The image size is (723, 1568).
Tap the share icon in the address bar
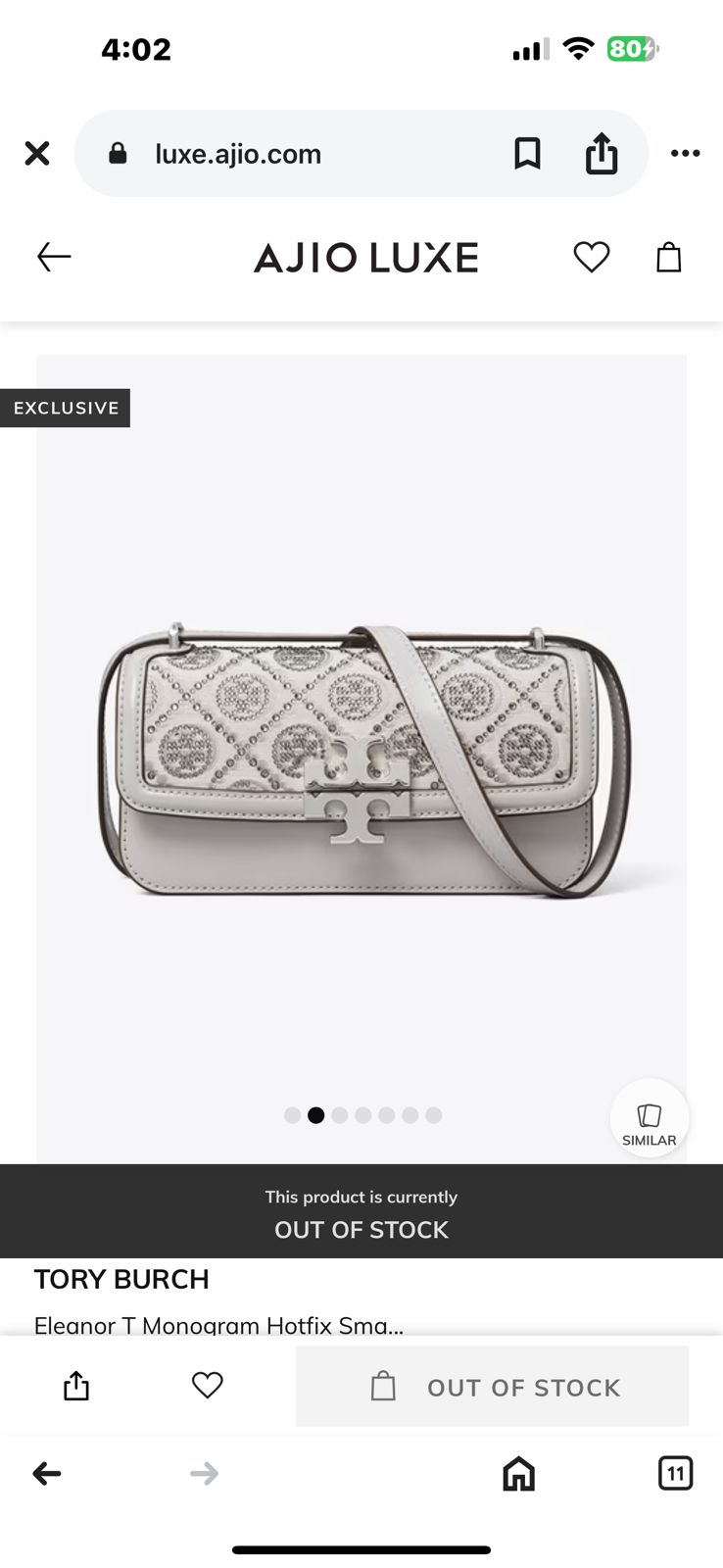pos(601,153)
